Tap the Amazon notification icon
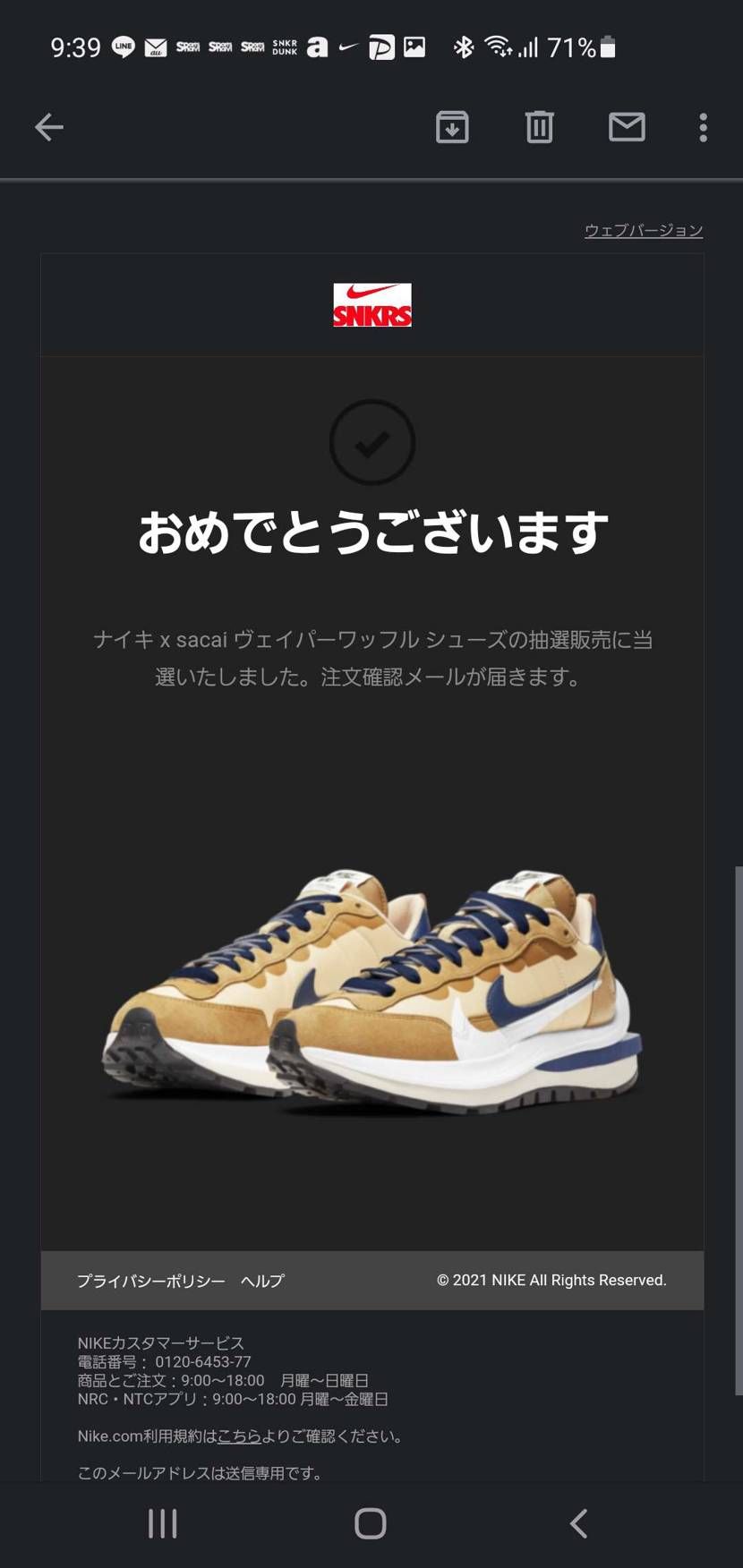Screen dimensions: 743x1568 [x=316, y=47]
